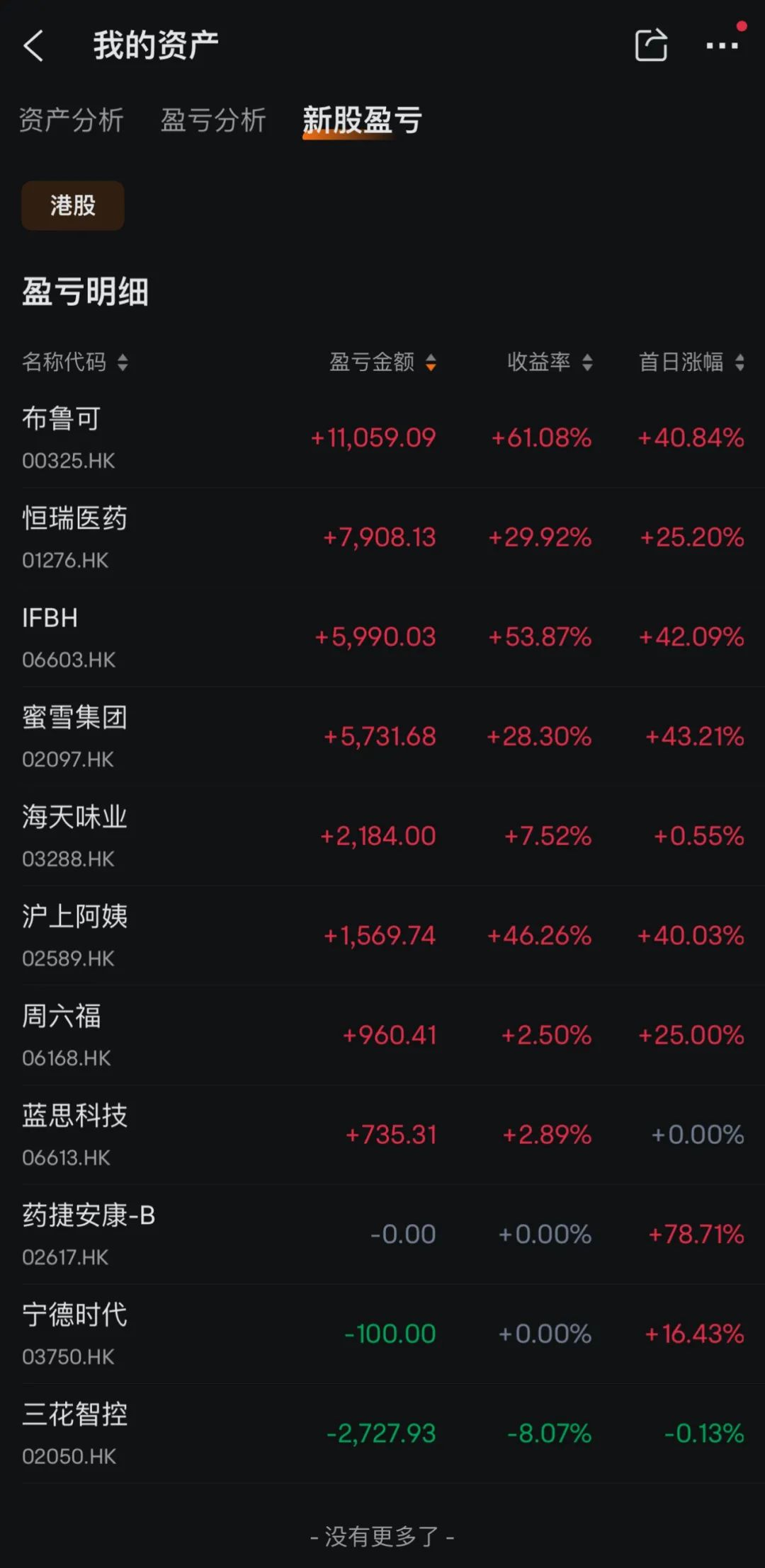Open 沪上阿姨 02589.HK row

click(382, 936)
